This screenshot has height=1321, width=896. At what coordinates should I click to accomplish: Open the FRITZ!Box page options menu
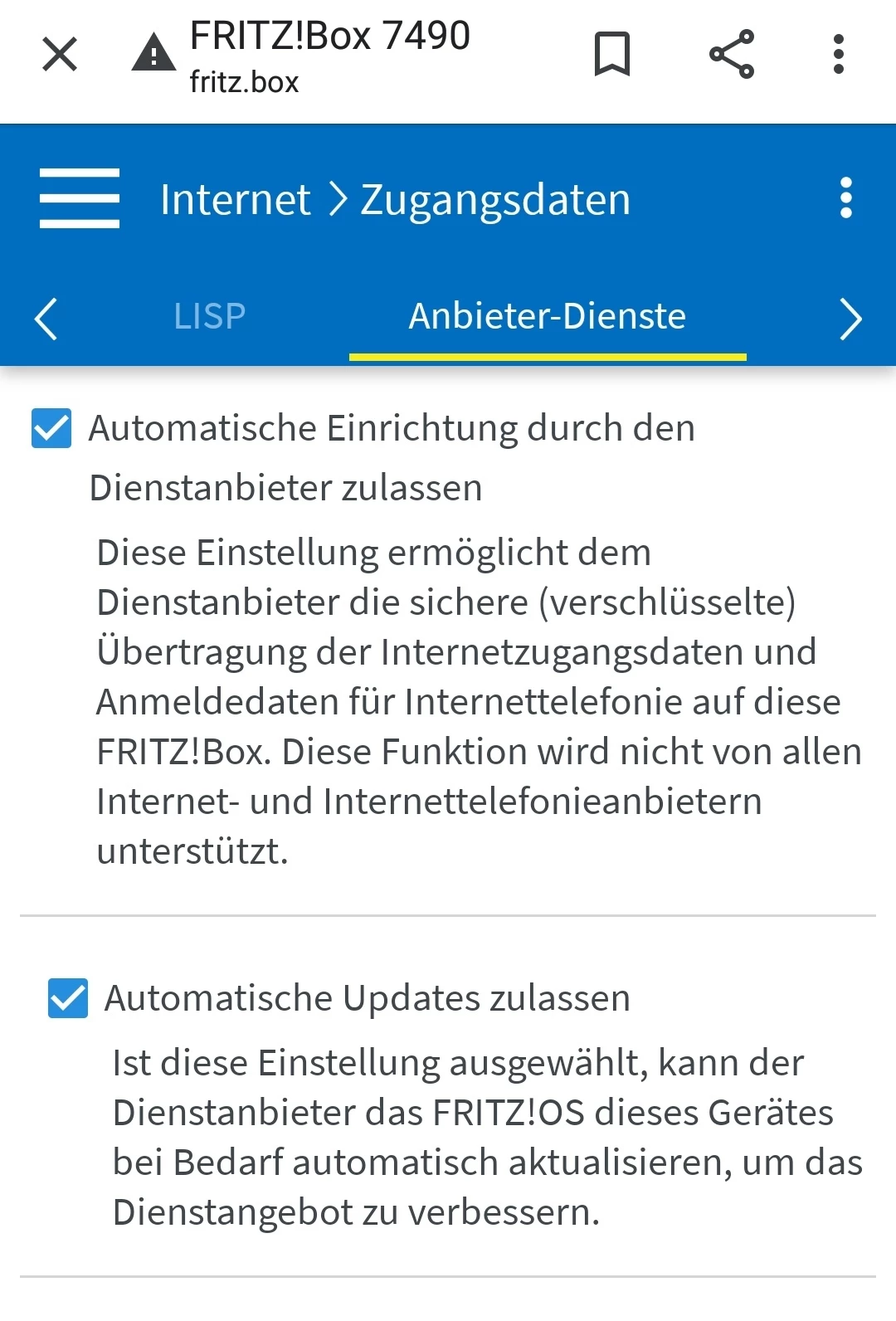pyautogui.click(x=845, y=198)
